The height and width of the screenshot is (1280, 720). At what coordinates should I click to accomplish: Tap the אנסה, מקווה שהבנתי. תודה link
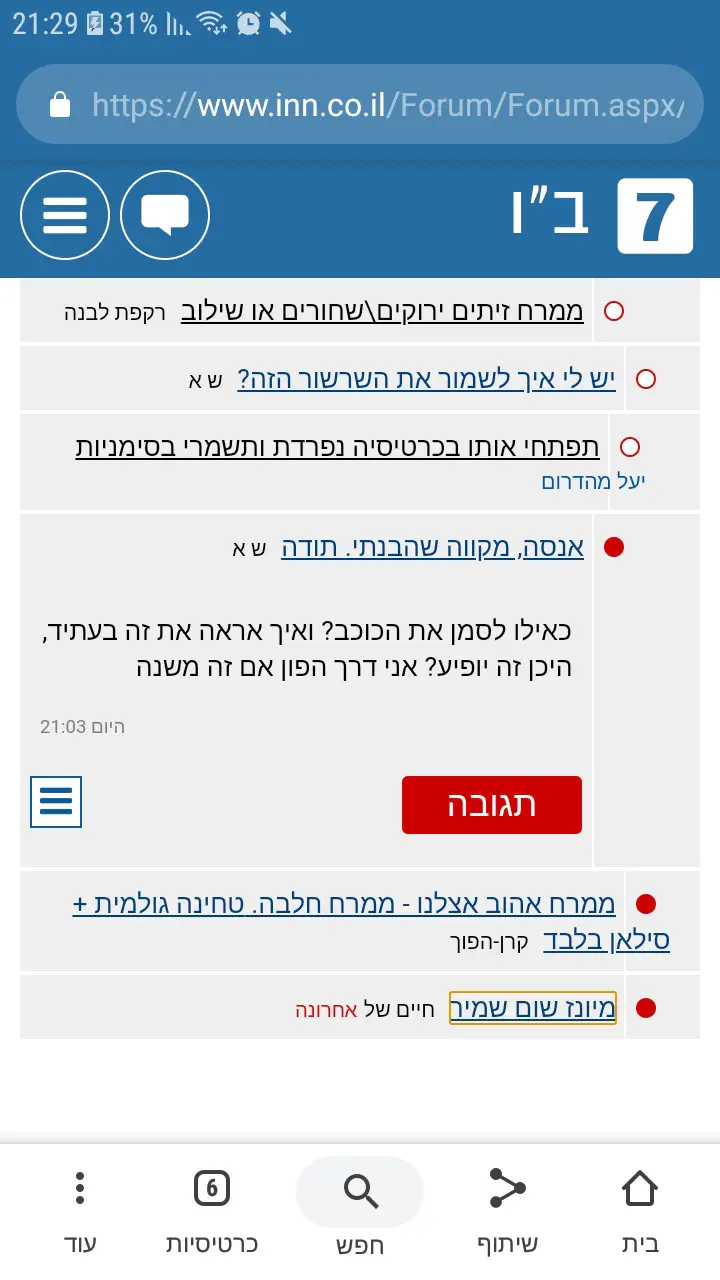[432, 547]
